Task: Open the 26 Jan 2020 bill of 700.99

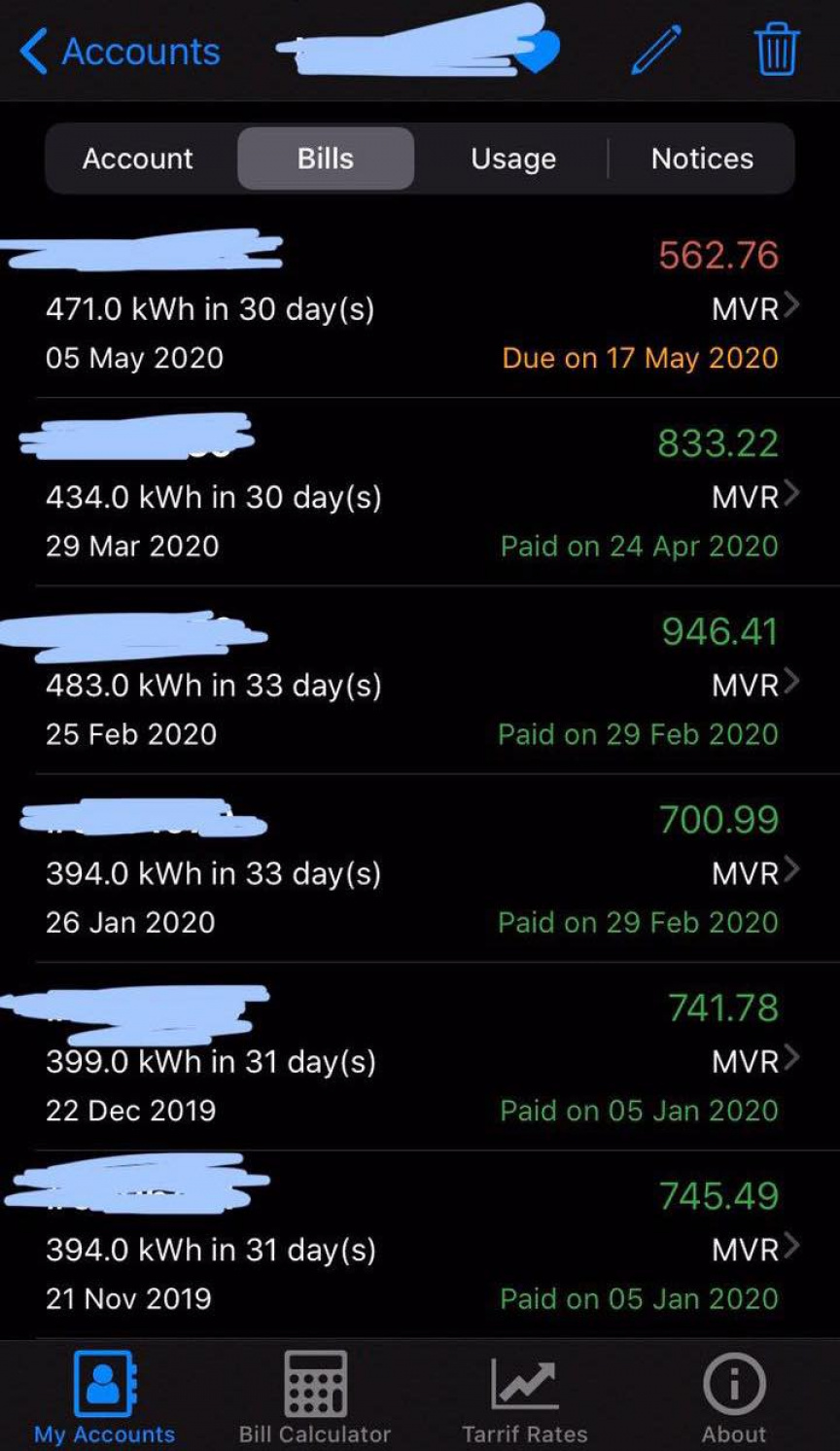Action: [x=420, y=868]
